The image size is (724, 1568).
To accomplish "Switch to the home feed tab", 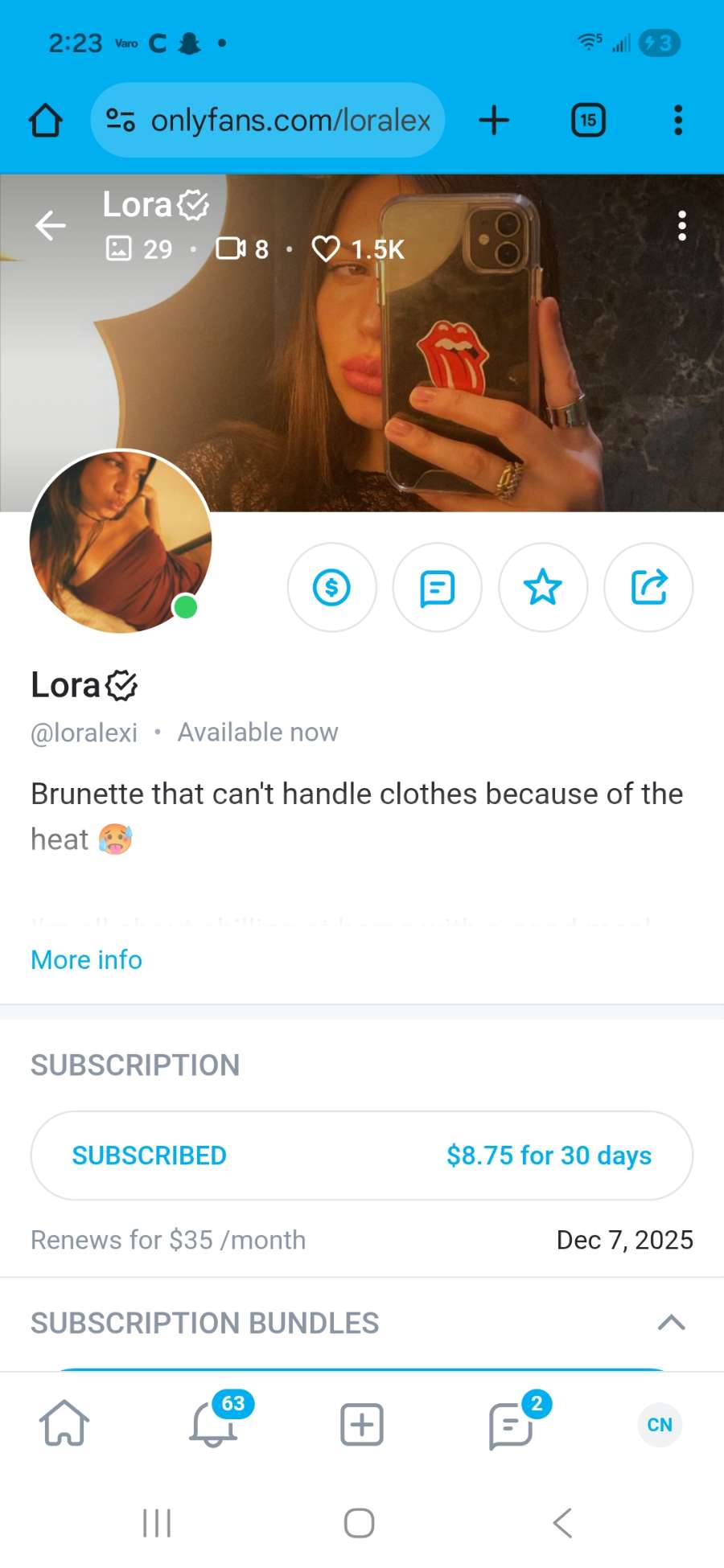I will click(64, 1424).
